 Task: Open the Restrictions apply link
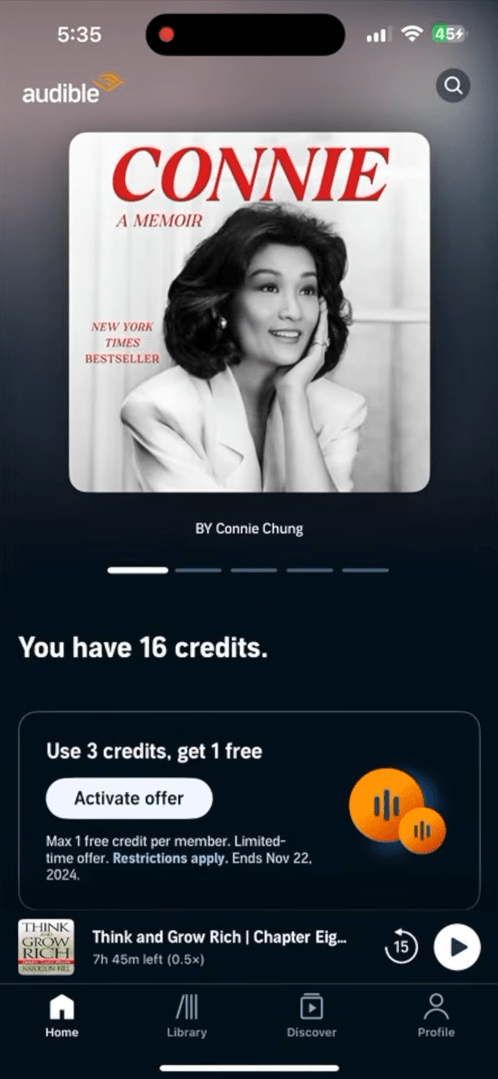coord(169,859)
